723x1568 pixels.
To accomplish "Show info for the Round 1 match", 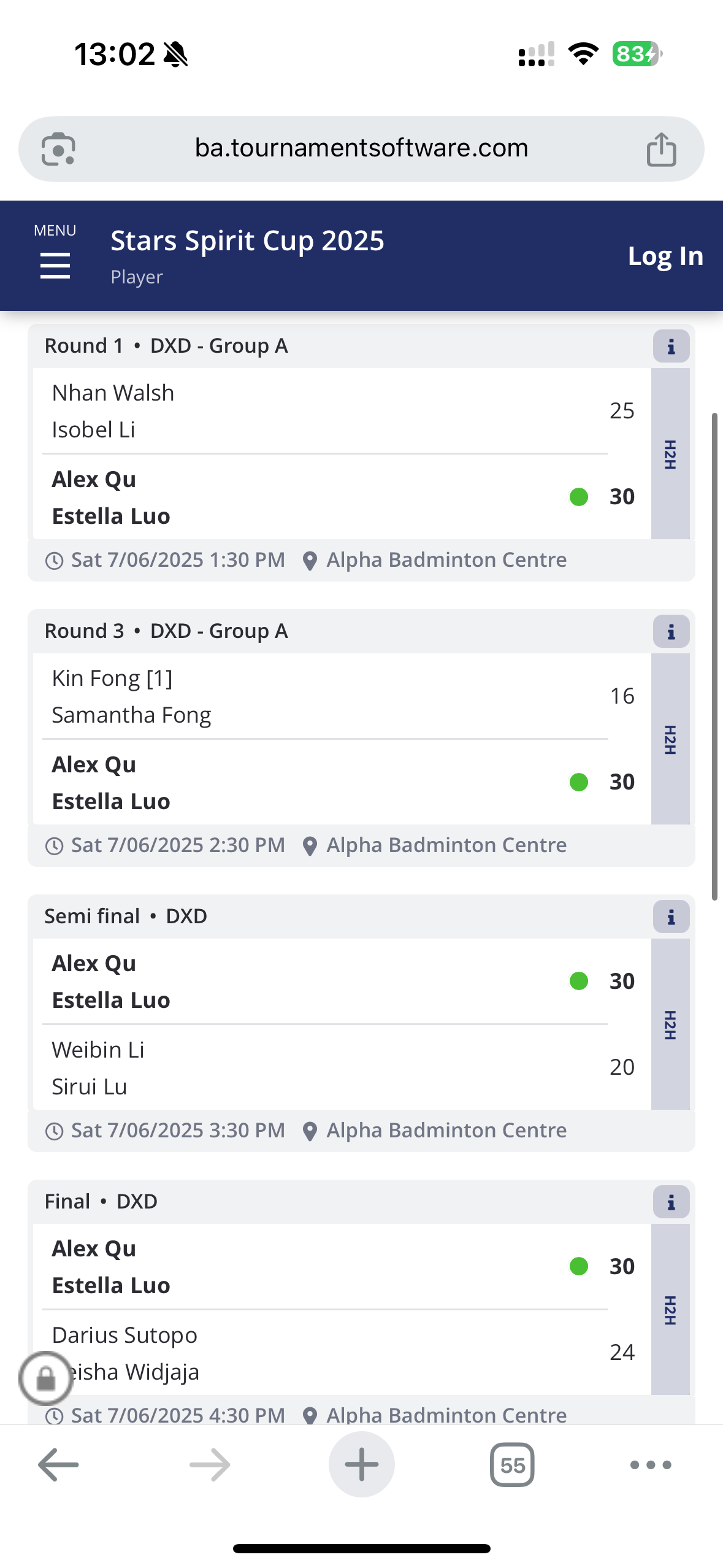I will coord(671,347).
